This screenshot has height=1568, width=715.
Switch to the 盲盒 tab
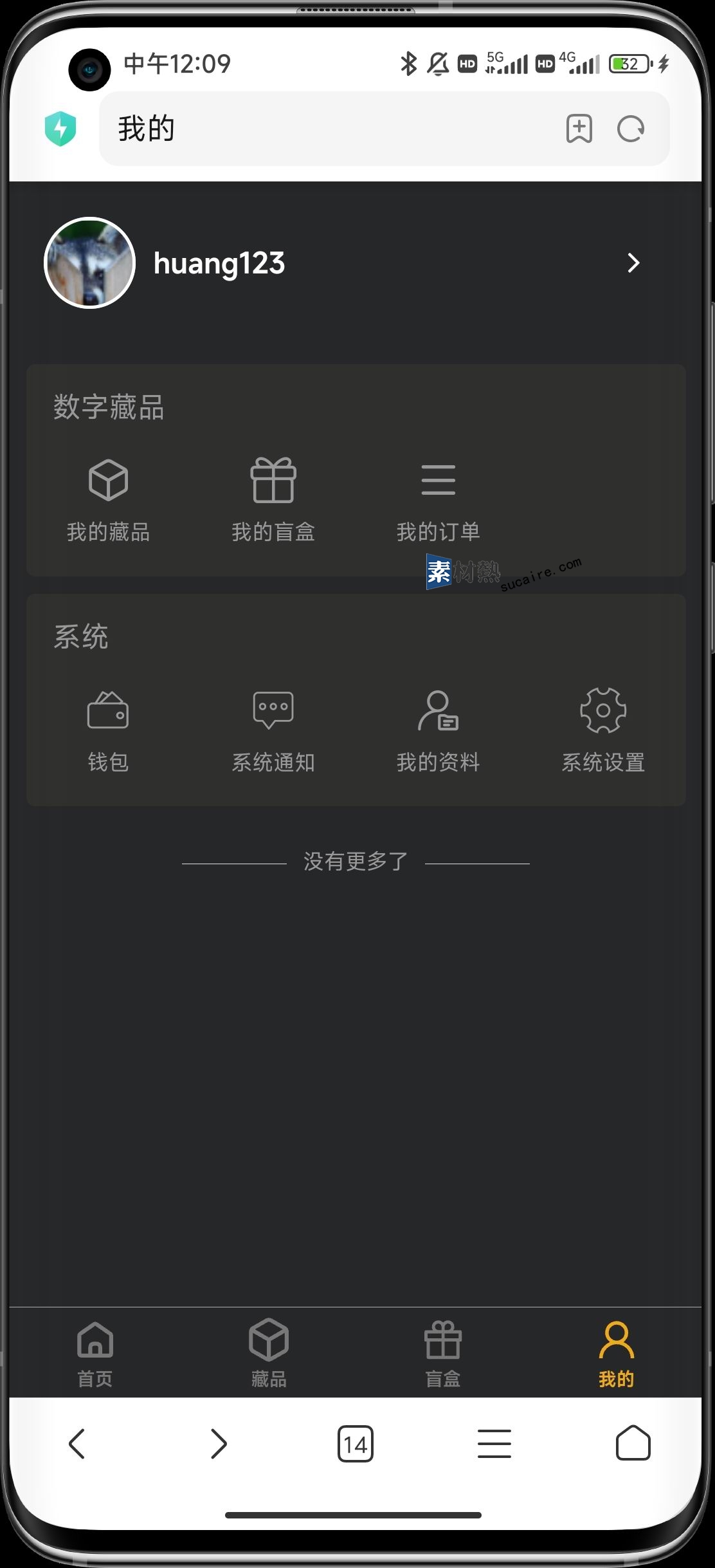click(x=442, y=1352)
